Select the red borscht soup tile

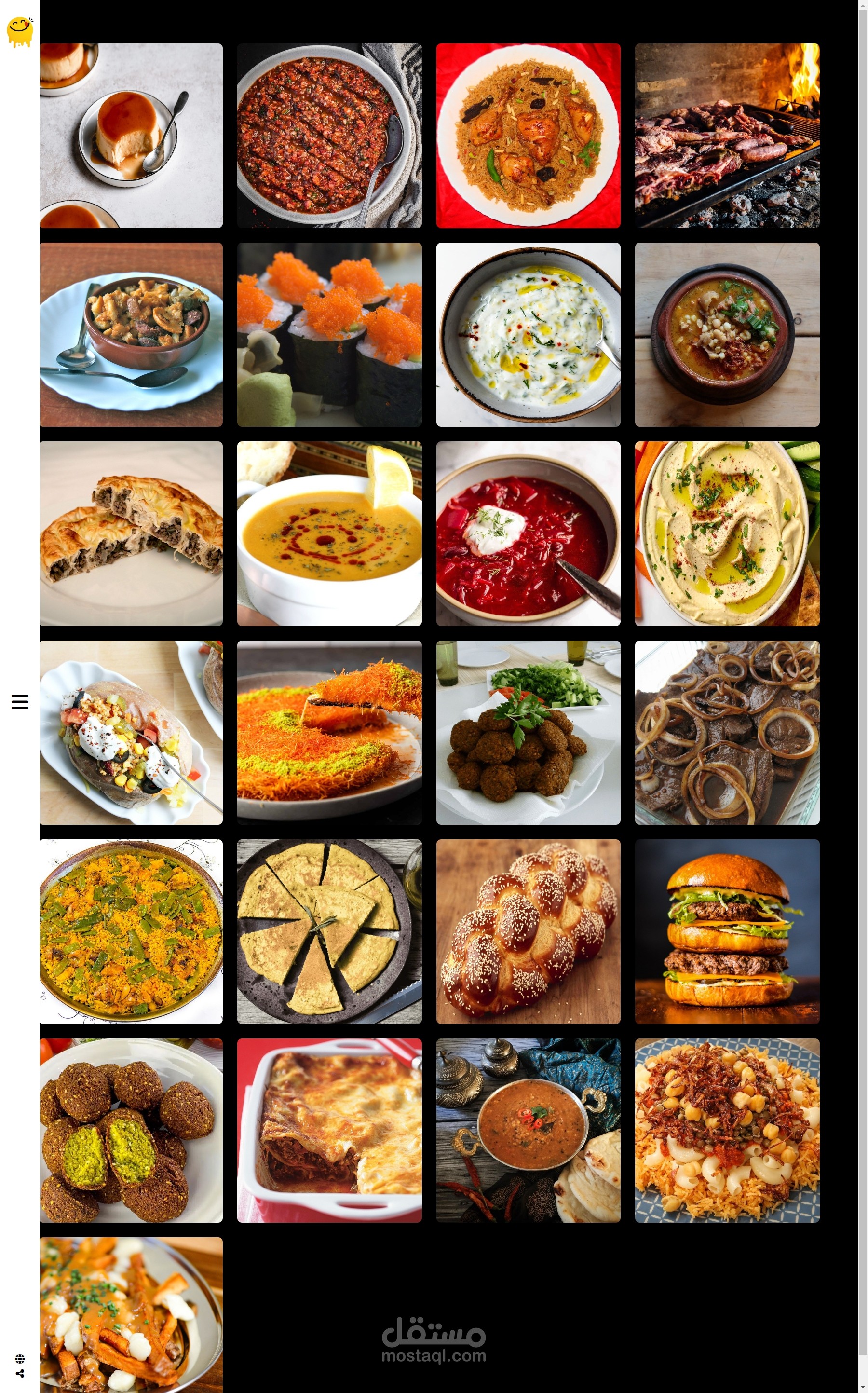pyautogui.click(x=528, y=533)
